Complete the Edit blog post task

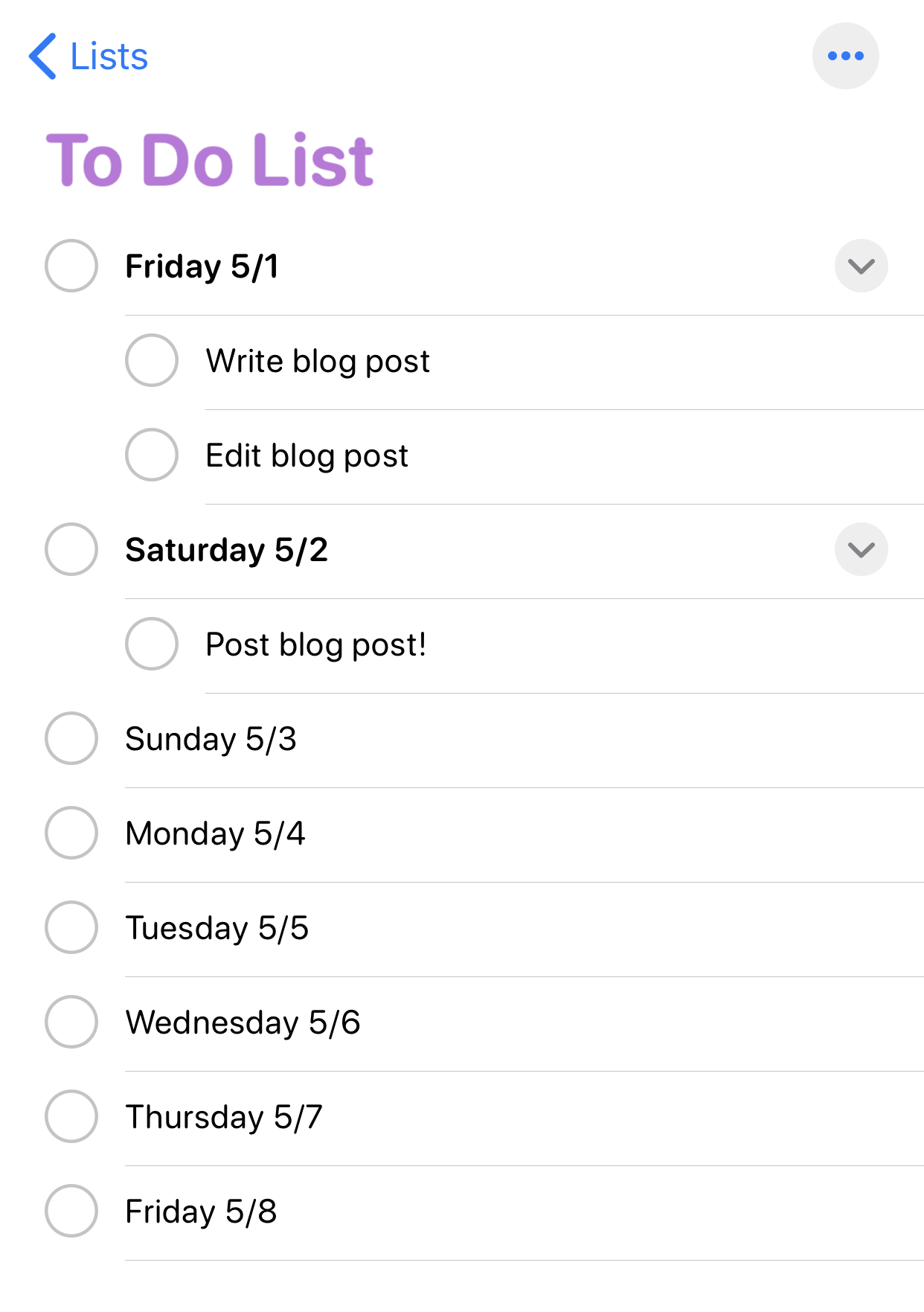(x=151, y=455)
